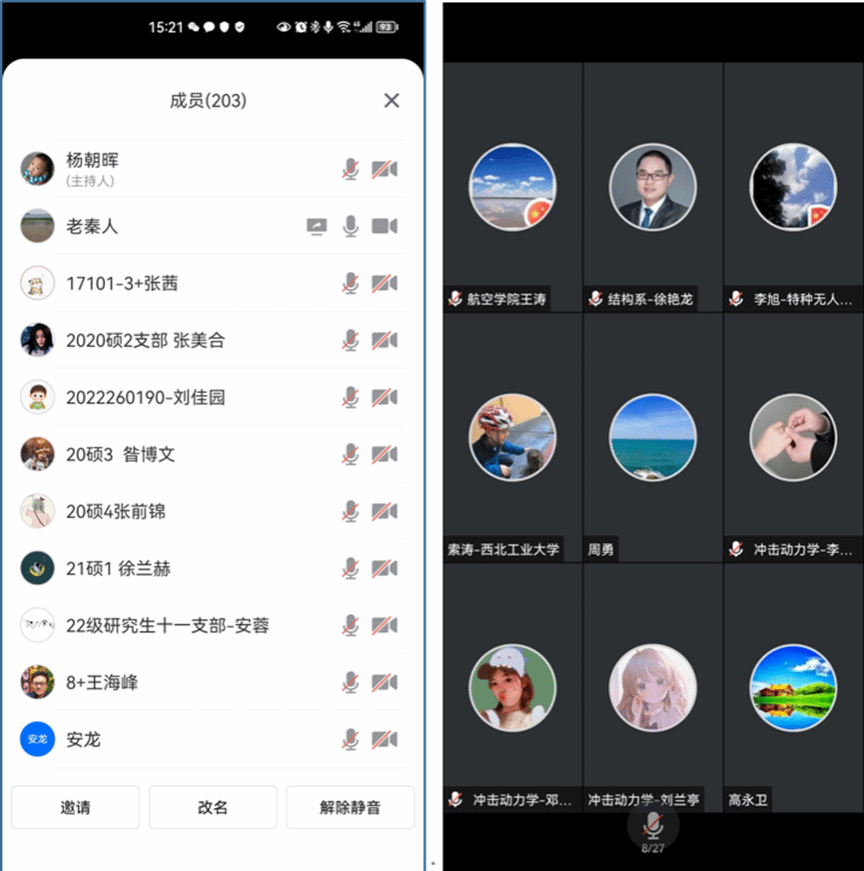Open the video tile of 结构系-徐艳龙
This screenshot has height=871, width=864.
pos(653,188)
